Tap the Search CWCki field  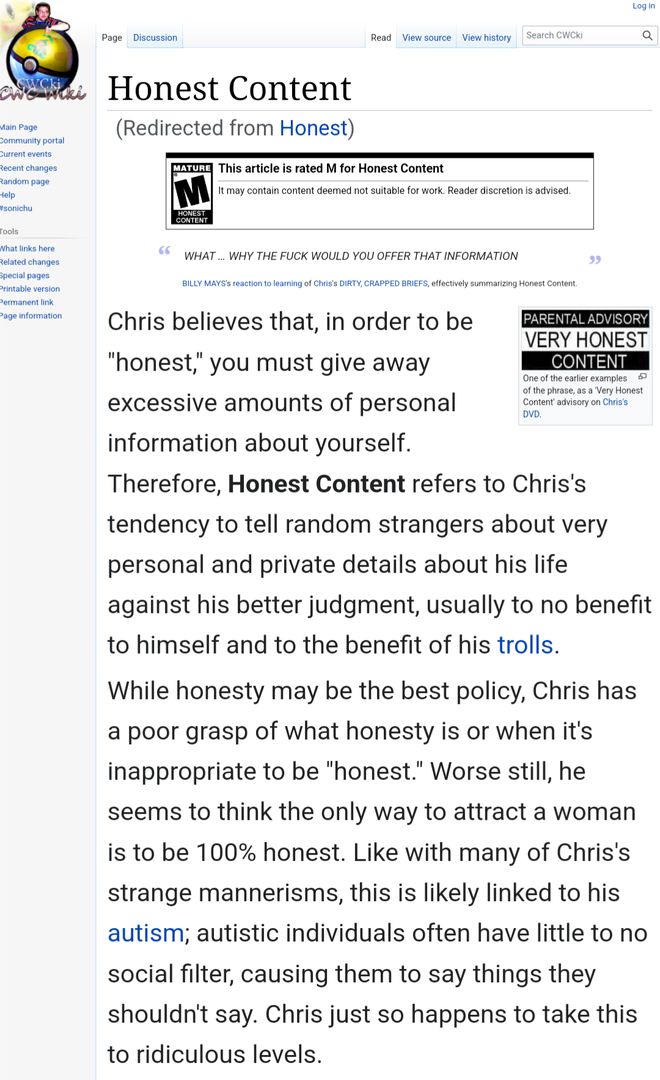pos(582,35)
